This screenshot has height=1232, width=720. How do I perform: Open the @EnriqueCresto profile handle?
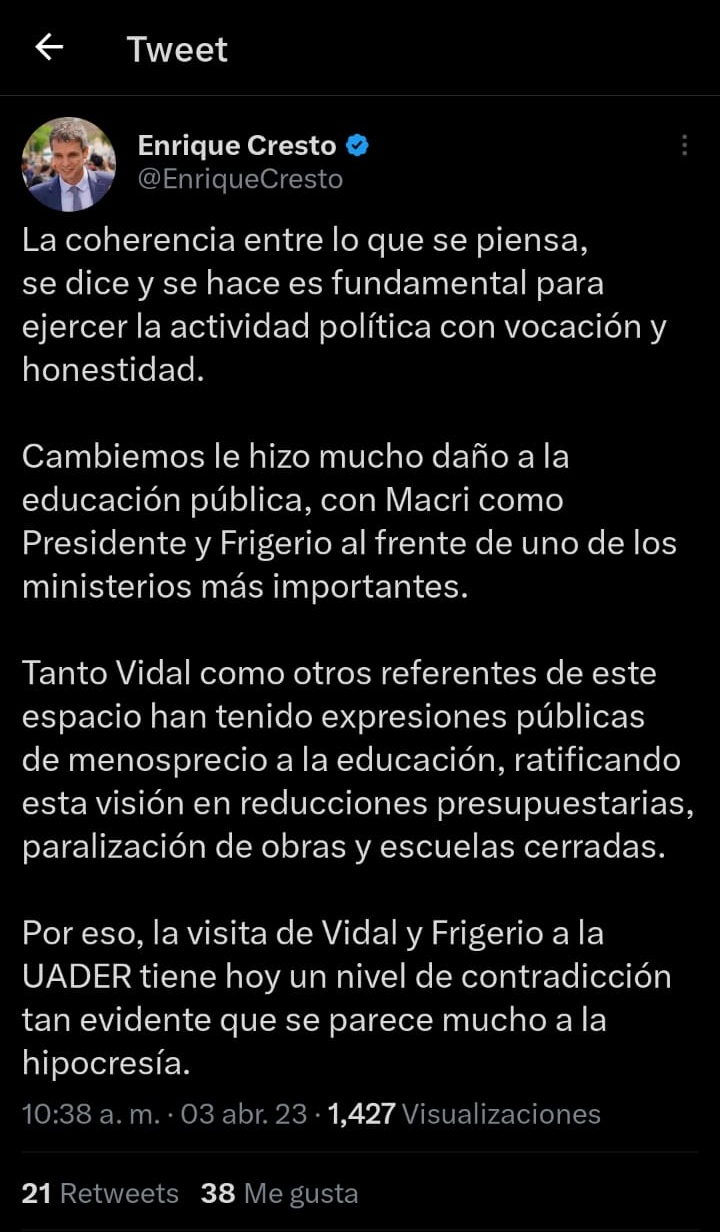click(x=240, y=179)
